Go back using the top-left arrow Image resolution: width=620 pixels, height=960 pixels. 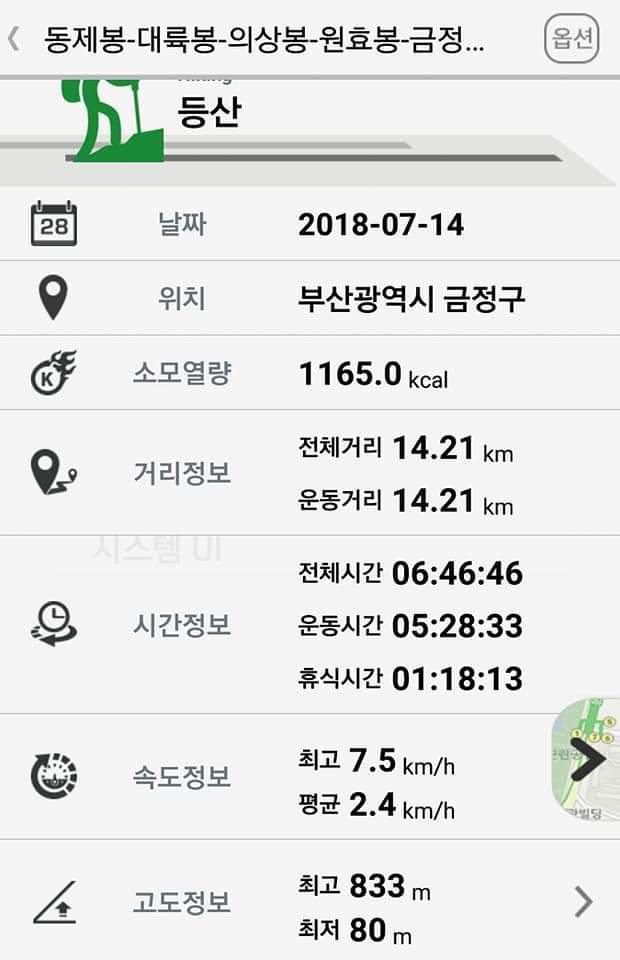tap(14, 39)
